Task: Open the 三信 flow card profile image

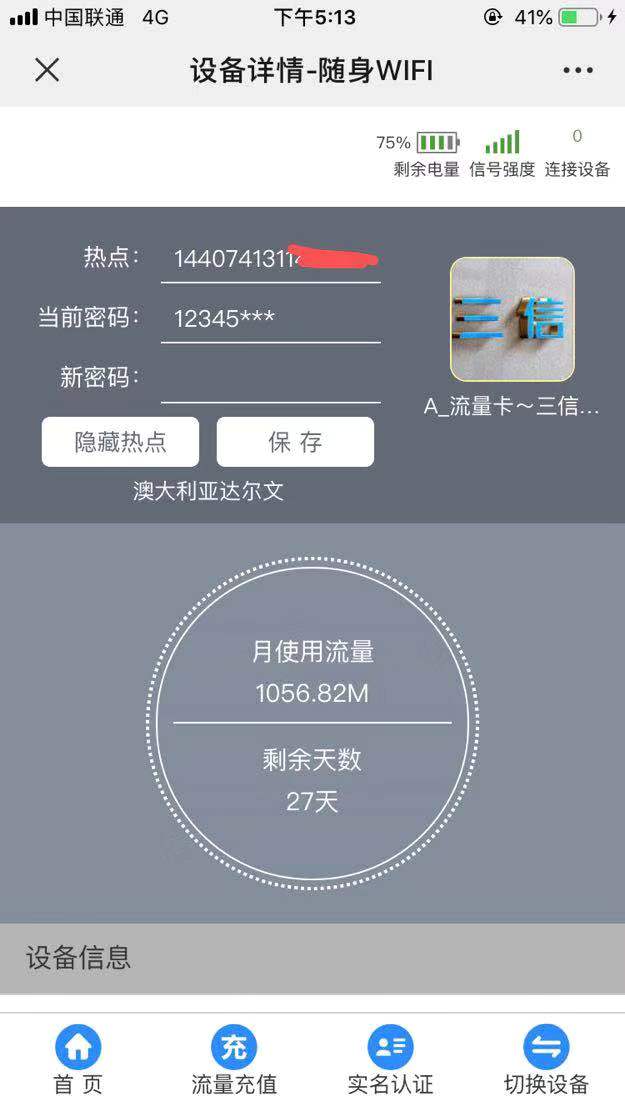Action: point(512,320)
